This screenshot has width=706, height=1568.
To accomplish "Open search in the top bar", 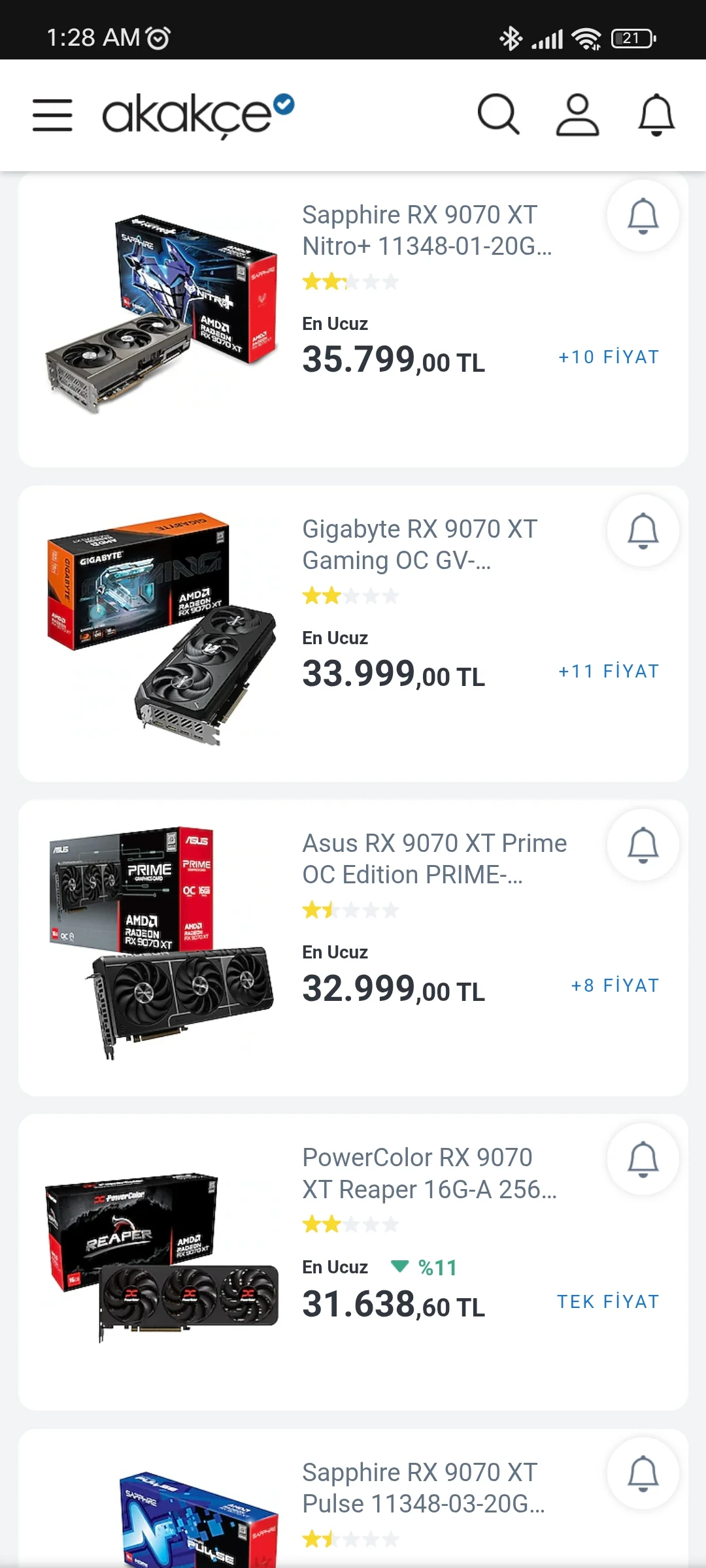I will pyautogui.click(x=498, y=115).
